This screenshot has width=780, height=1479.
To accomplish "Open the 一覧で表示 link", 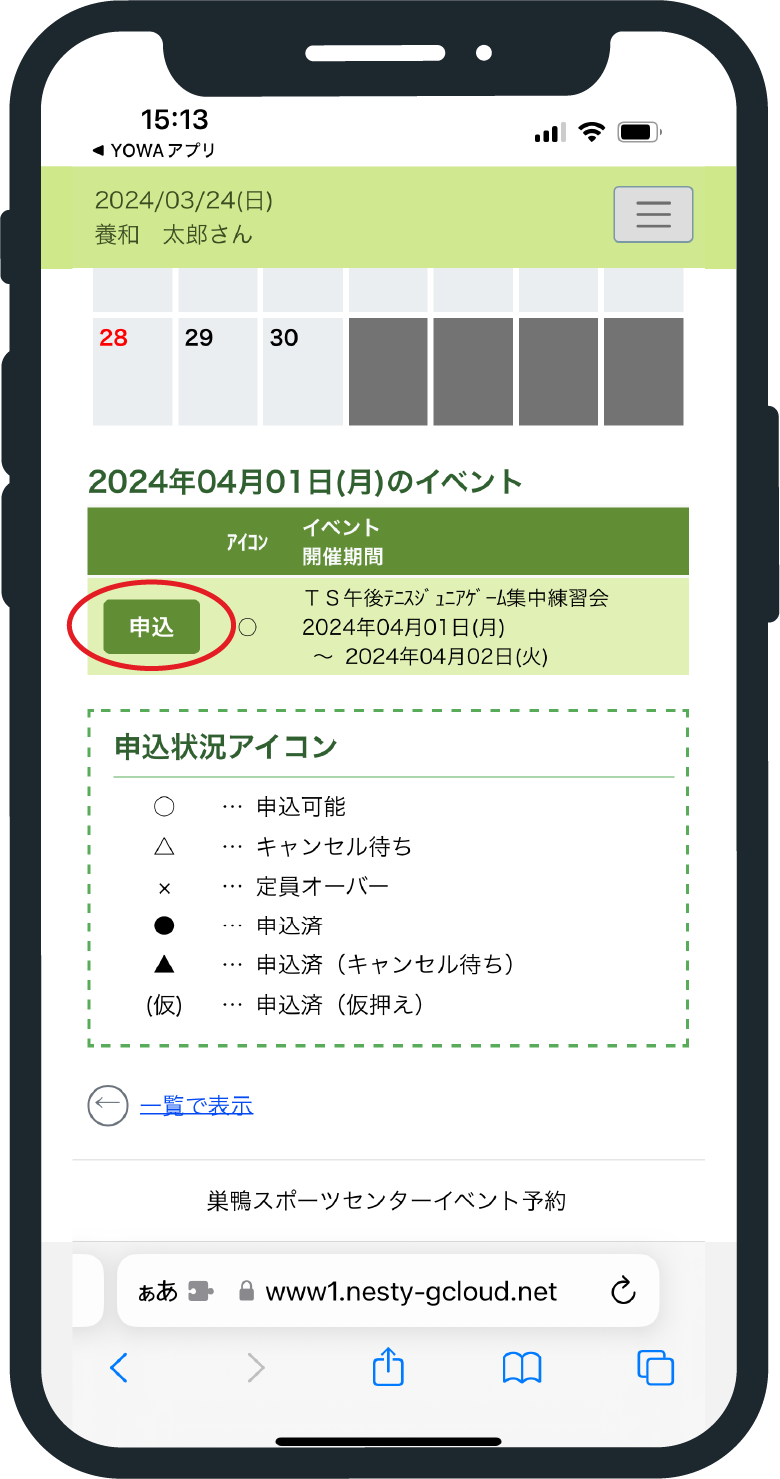I will 196,1106.
